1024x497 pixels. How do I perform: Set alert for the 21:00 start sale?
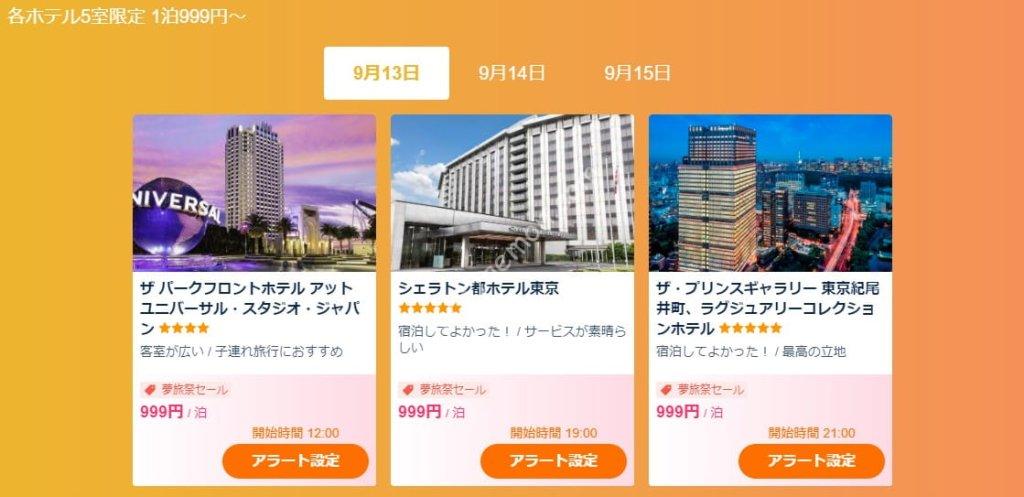click(x=811, y=461)
